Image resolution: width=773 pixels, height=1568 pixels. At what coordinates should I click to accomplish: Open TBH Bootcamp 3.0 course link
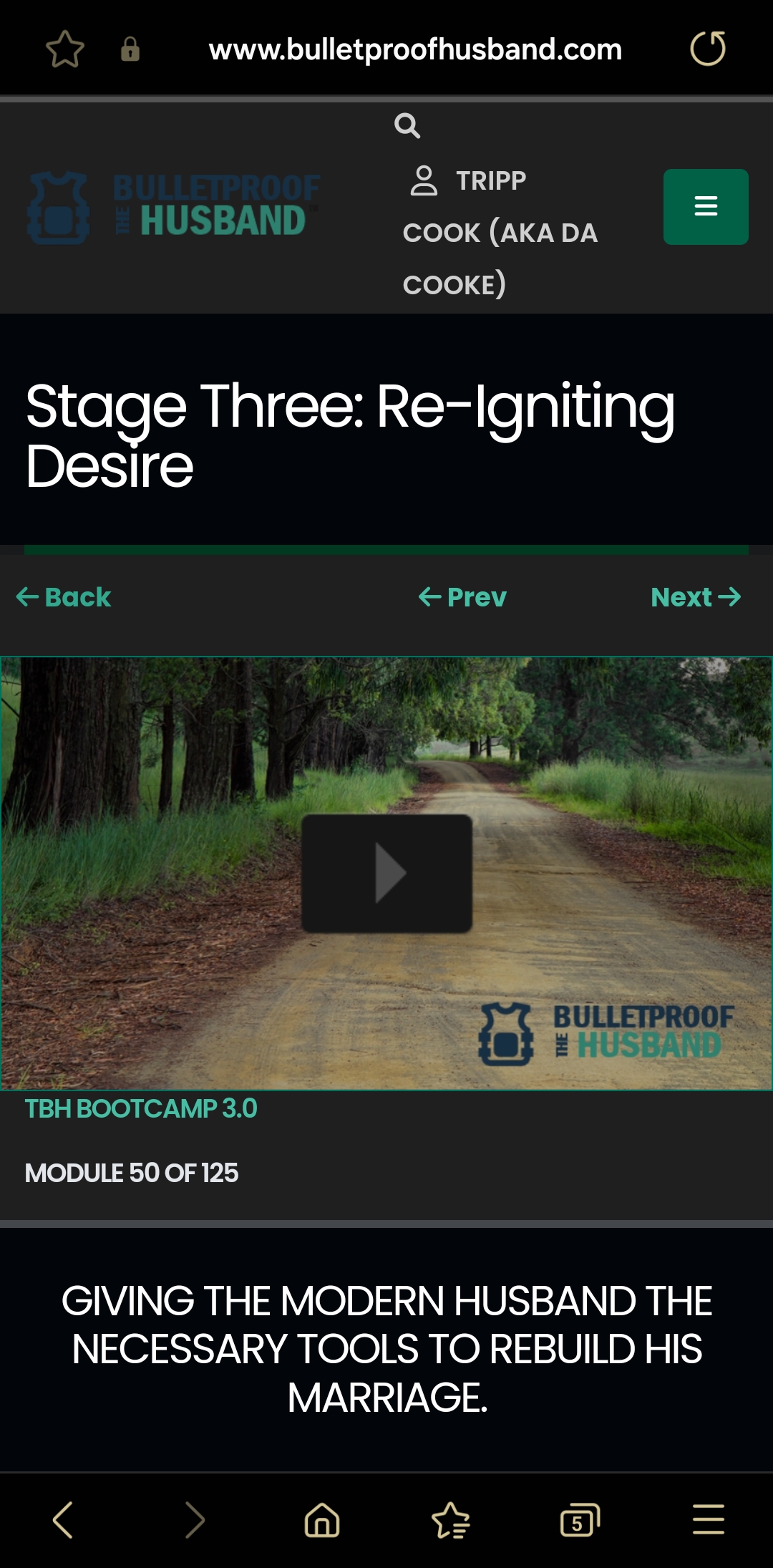click(x=141, y=1109)
